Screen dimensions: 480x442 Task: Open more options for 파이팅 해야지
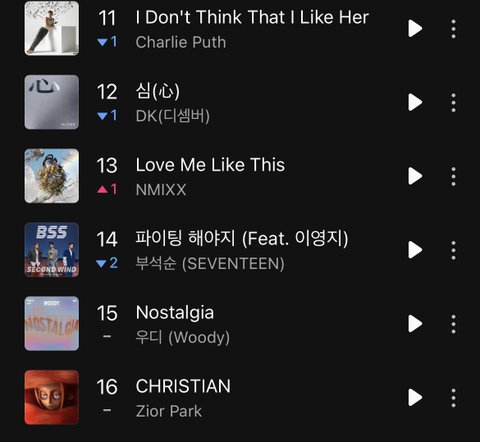click(x=453, y=250)
